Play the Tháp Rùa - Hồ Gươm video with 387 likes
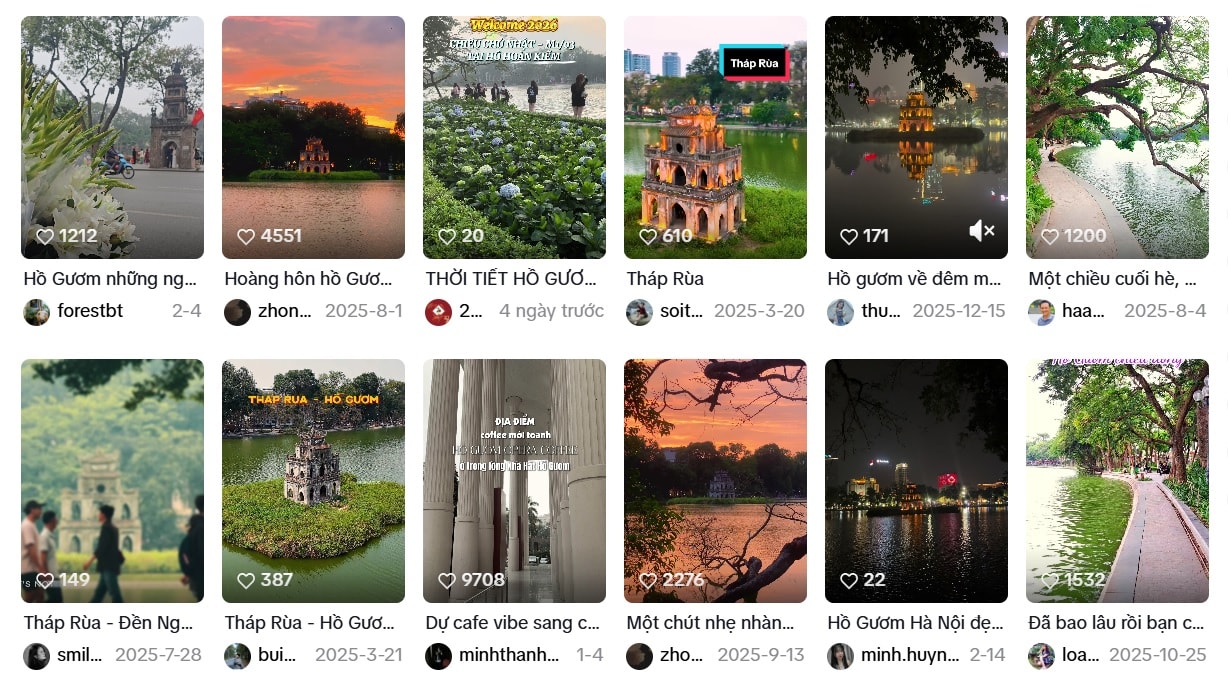This screenshot has width=1228, height=682. click(313, 480)
